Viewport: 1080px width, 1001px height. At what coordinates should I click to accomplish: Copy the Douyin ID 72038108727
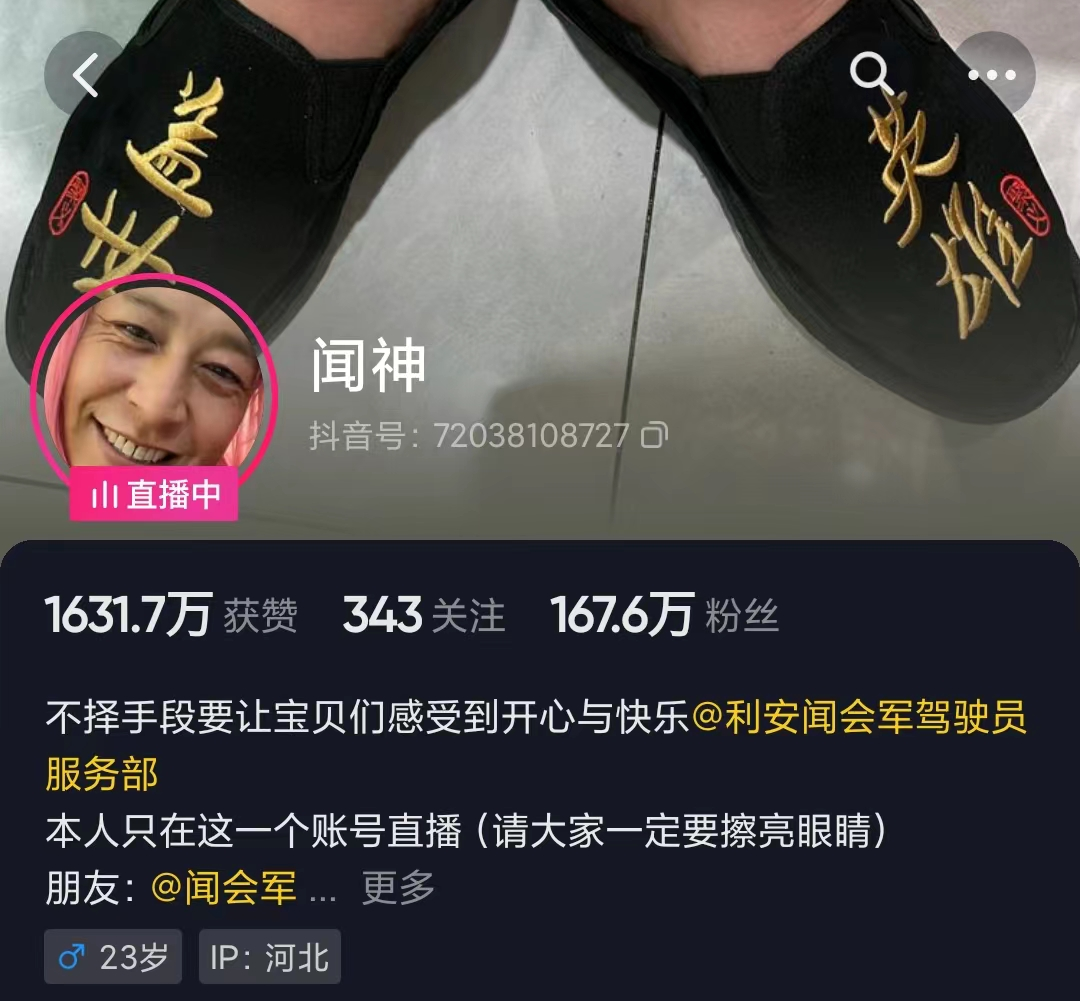pyautogui.click(x=654, y=435)
